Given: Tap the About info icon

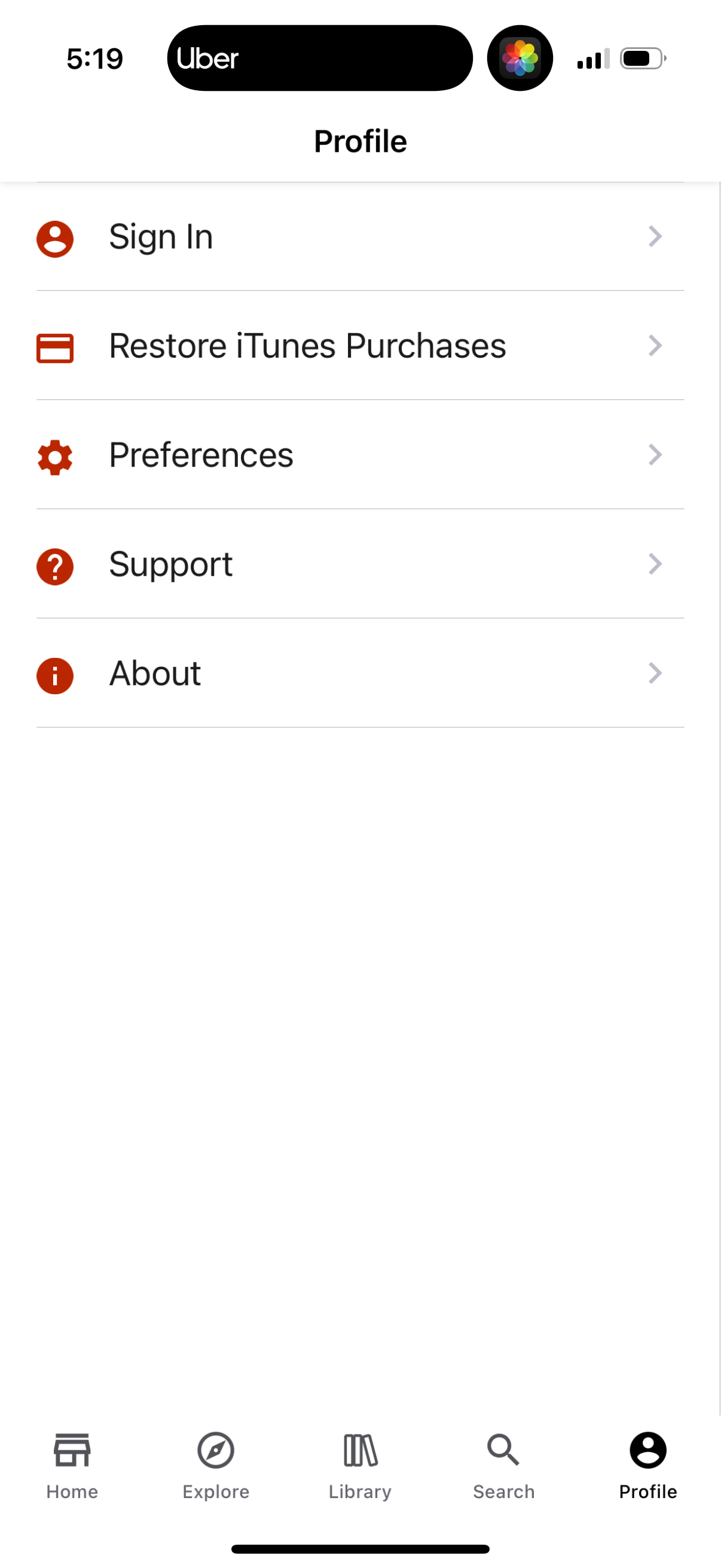Looking at the screenshot, I should tap(54, 675).
